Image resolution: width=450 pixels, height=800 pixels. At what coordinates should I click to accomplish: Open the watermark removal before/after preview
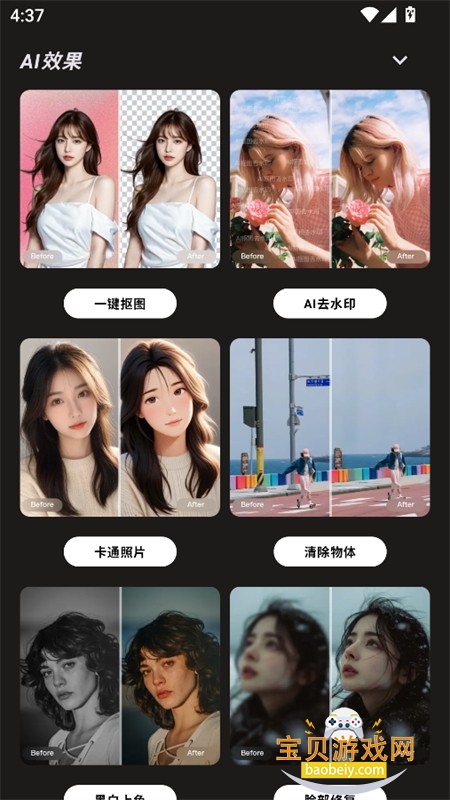330,179
